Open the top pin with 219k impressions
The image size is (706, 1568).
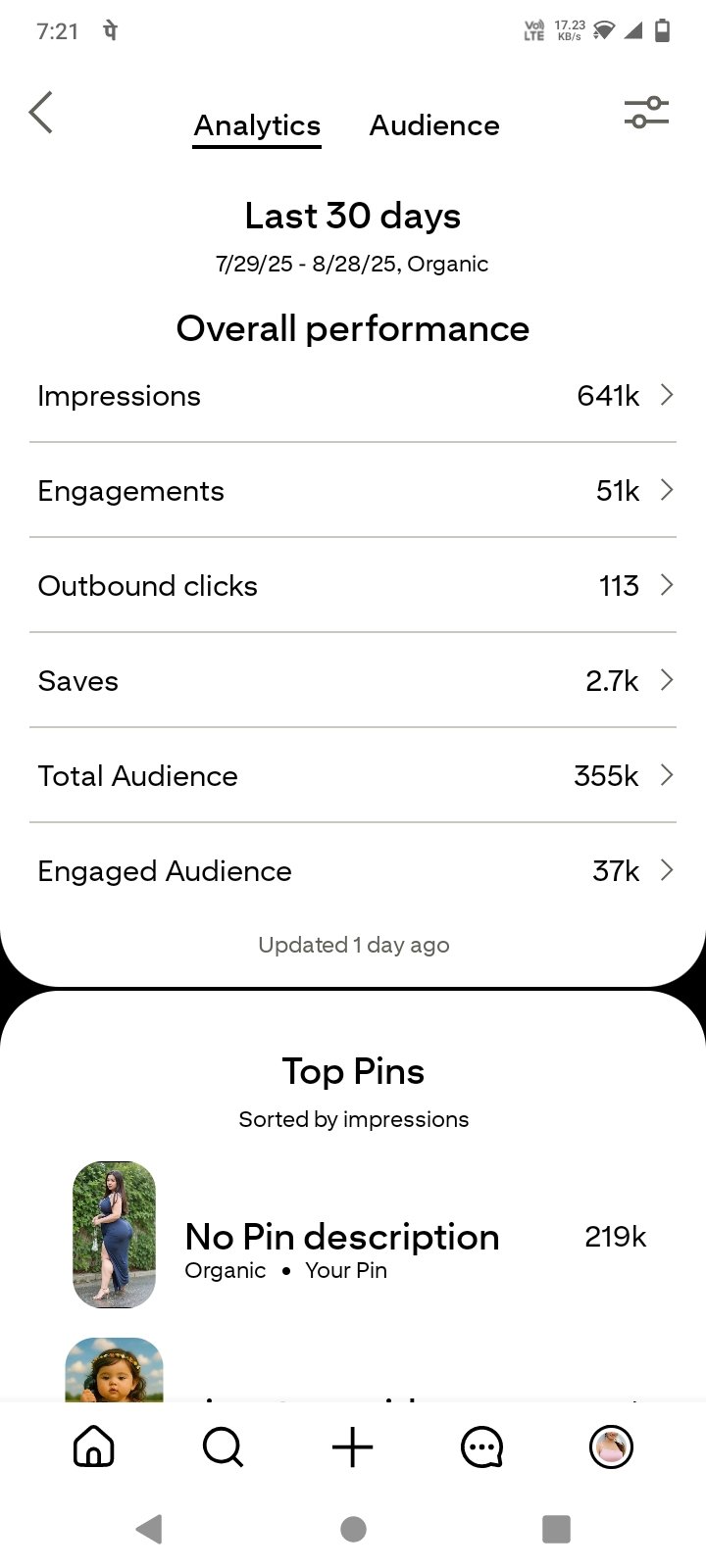[360, 1236]
